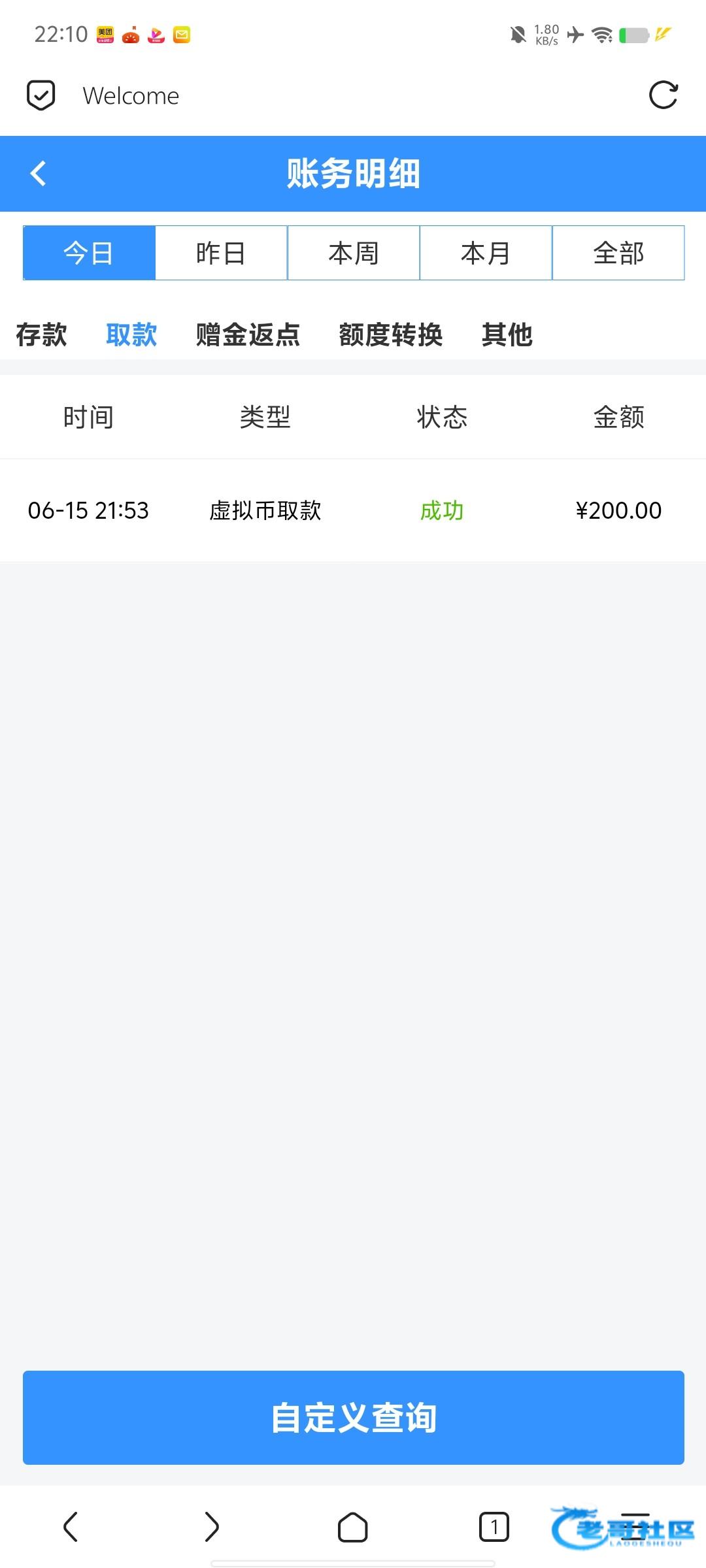Select the 全部 date filter

coord(618,253)
